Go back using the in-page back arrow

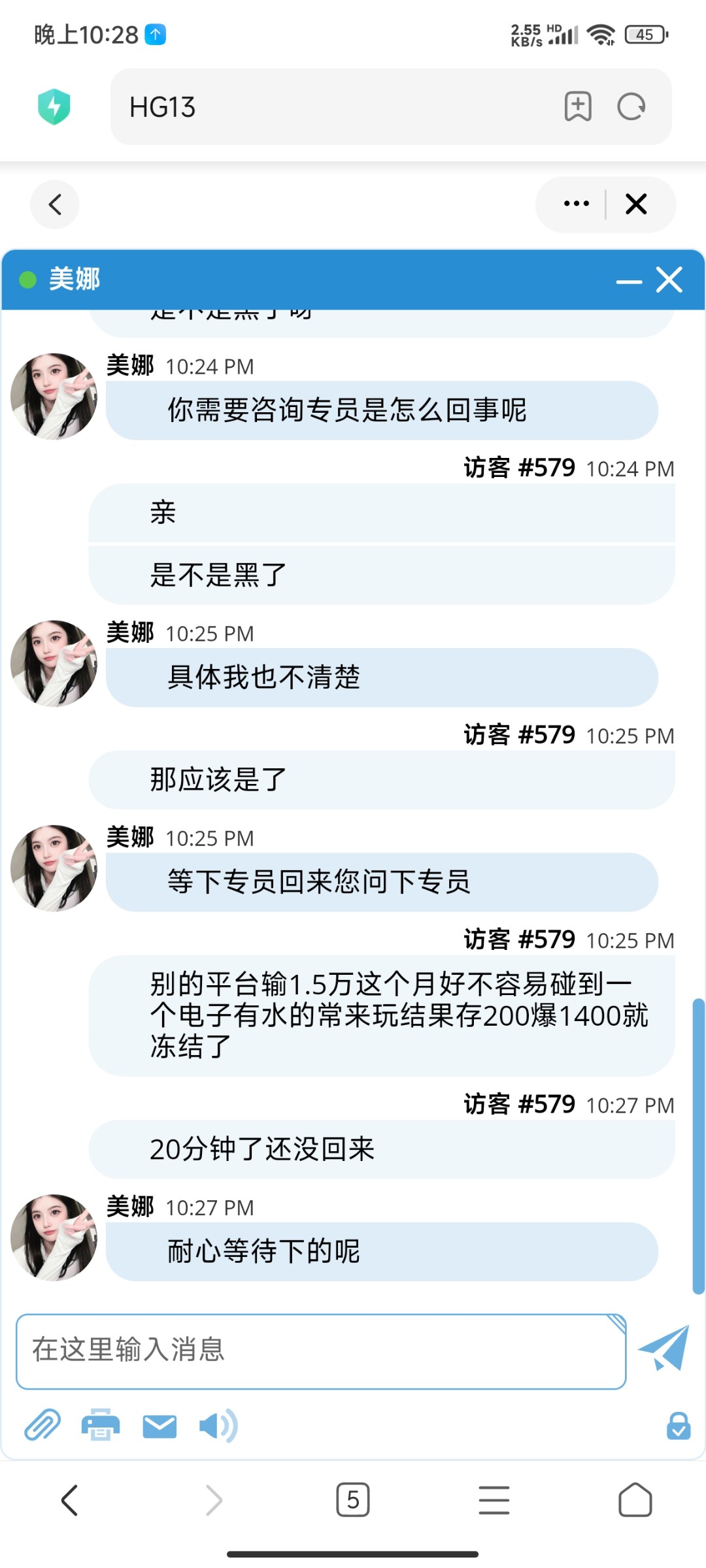tap(55, 204)
